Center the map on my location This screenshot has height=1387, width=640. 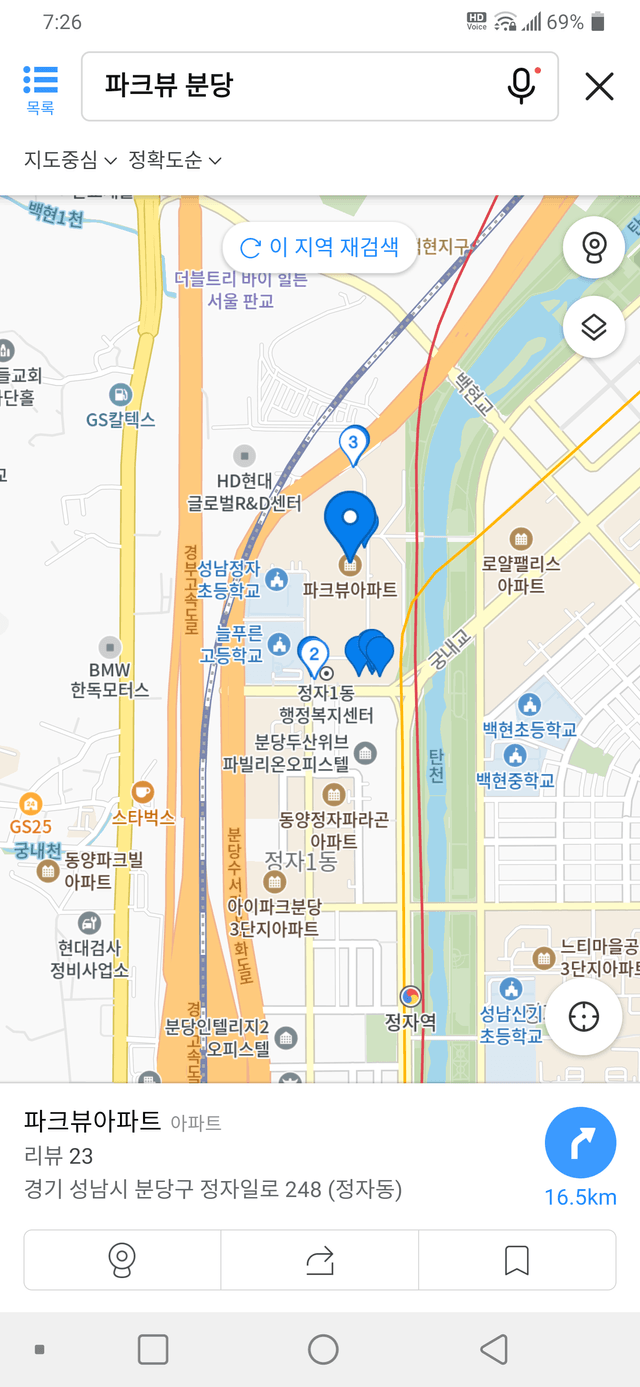(583, 1018)
